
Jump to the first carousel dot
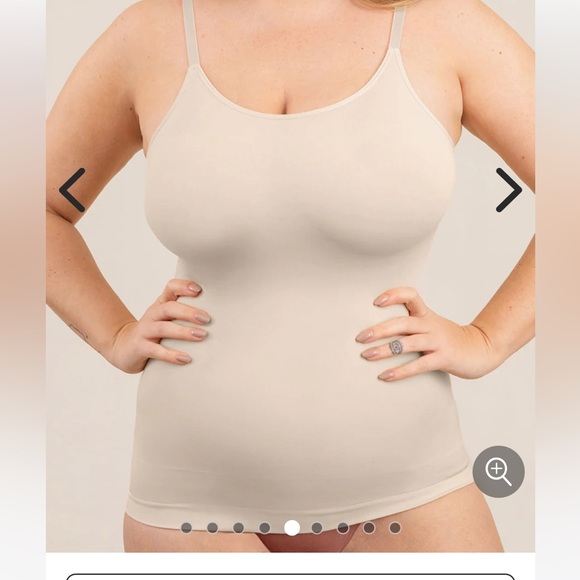click(x=186, y=528)
